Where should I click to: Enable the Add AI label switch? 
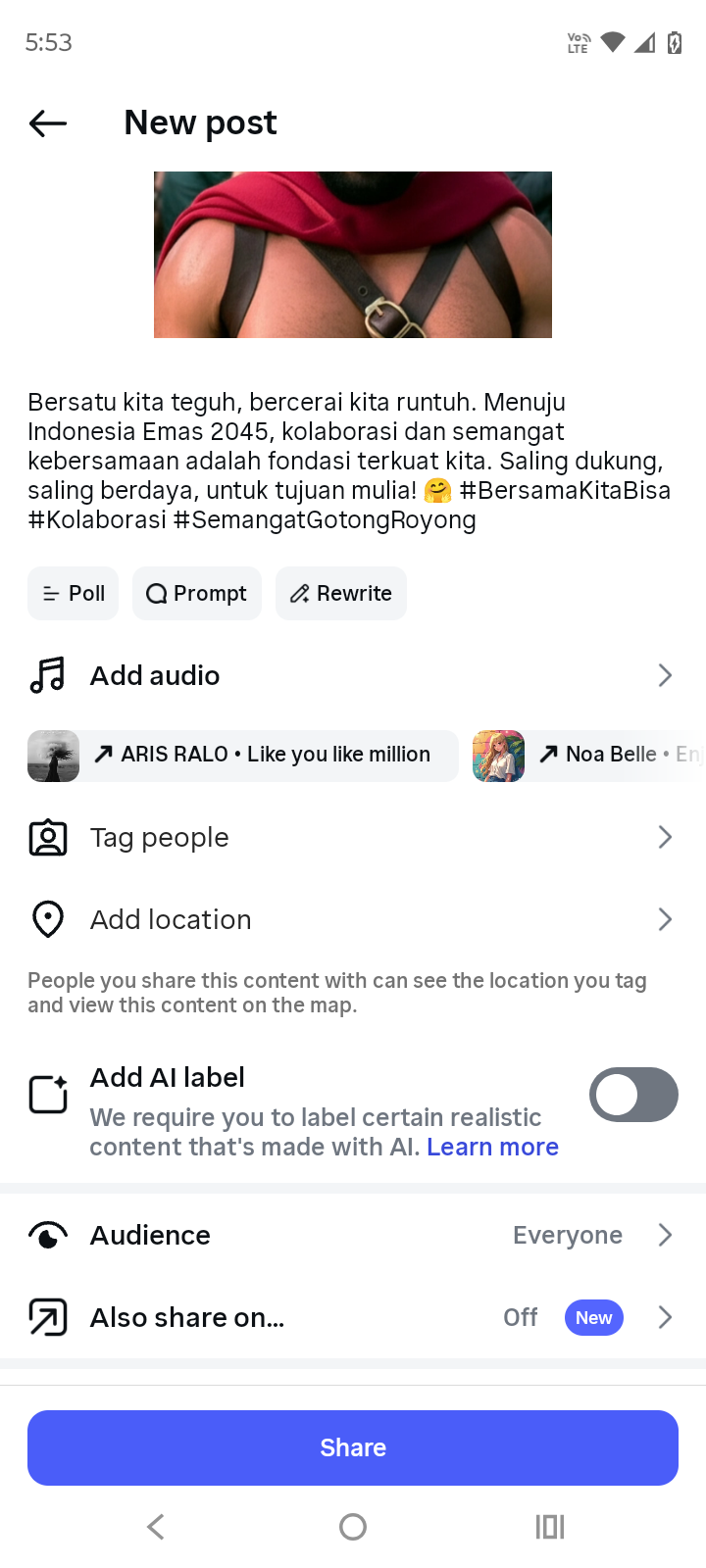[632, 1095]
